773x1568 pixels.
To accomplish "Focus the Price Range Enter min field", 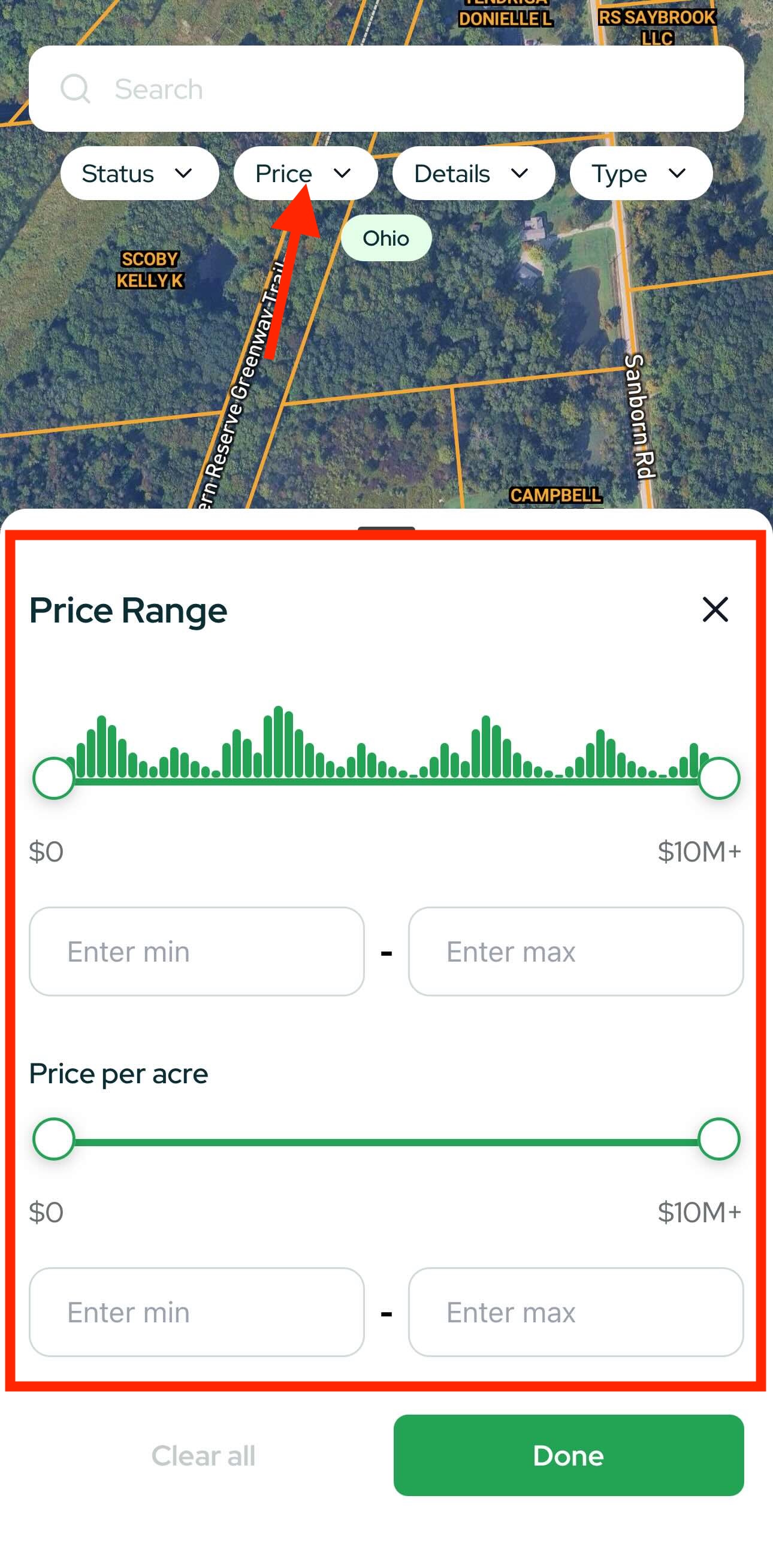I will (x=197, y=951).
